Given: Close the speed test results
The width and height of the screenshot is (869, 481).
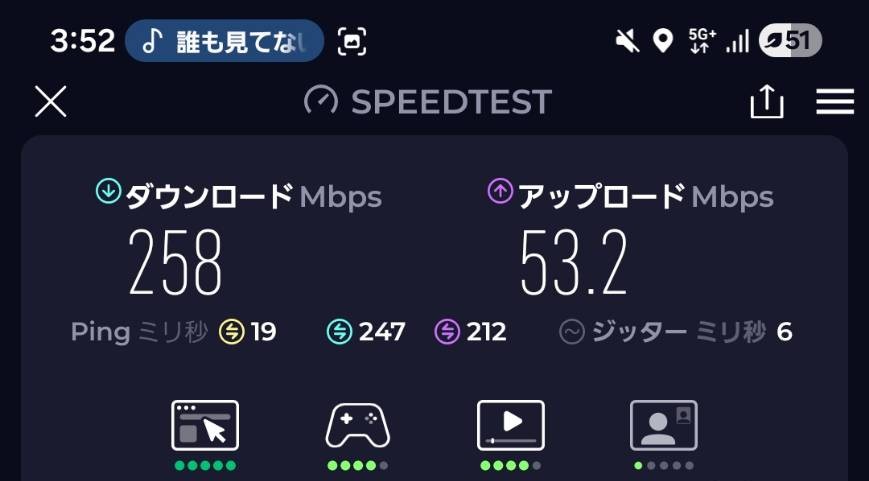Looking at the screenshot, I should click(50, 101).
